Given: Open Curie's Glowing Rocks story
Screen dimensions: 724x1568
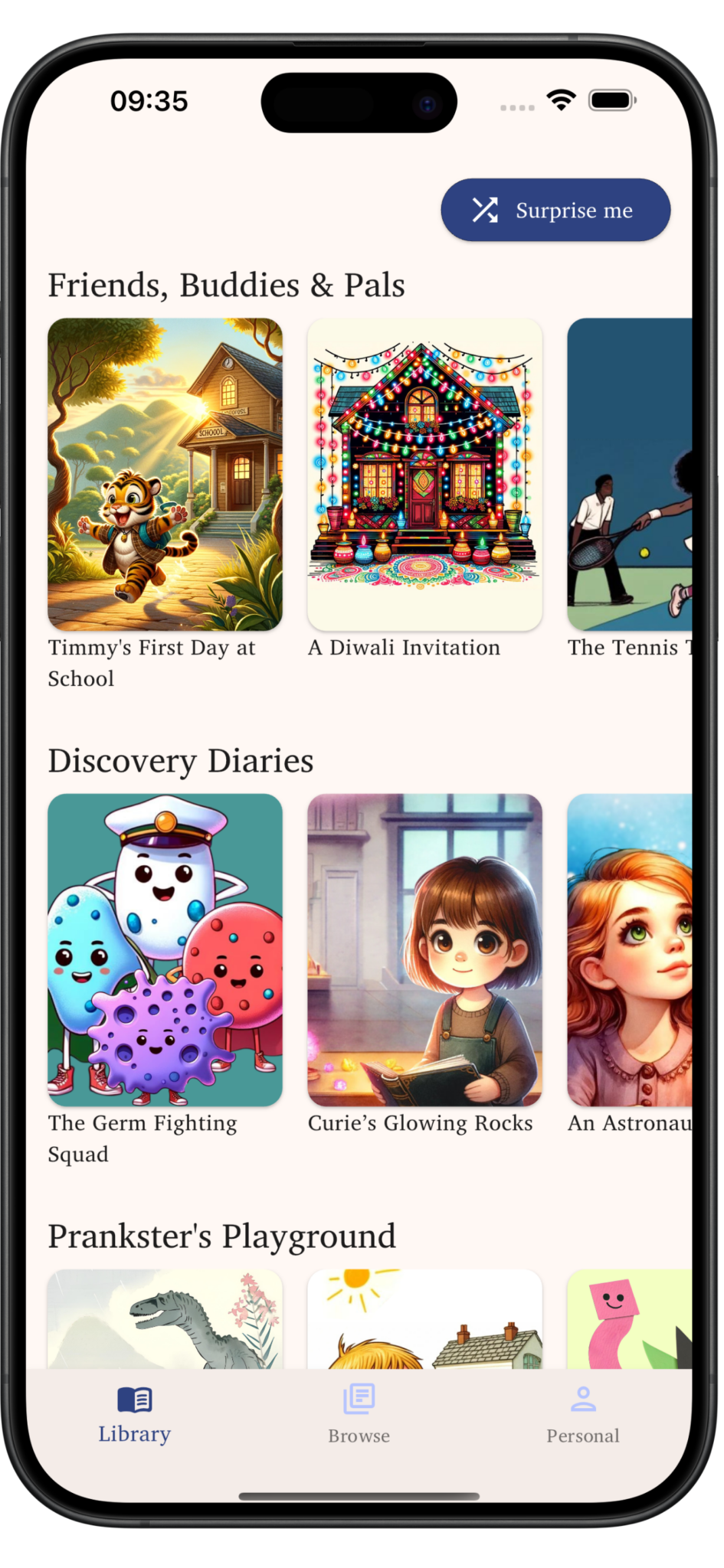Looking at the screenshot, I should point(424,949).
